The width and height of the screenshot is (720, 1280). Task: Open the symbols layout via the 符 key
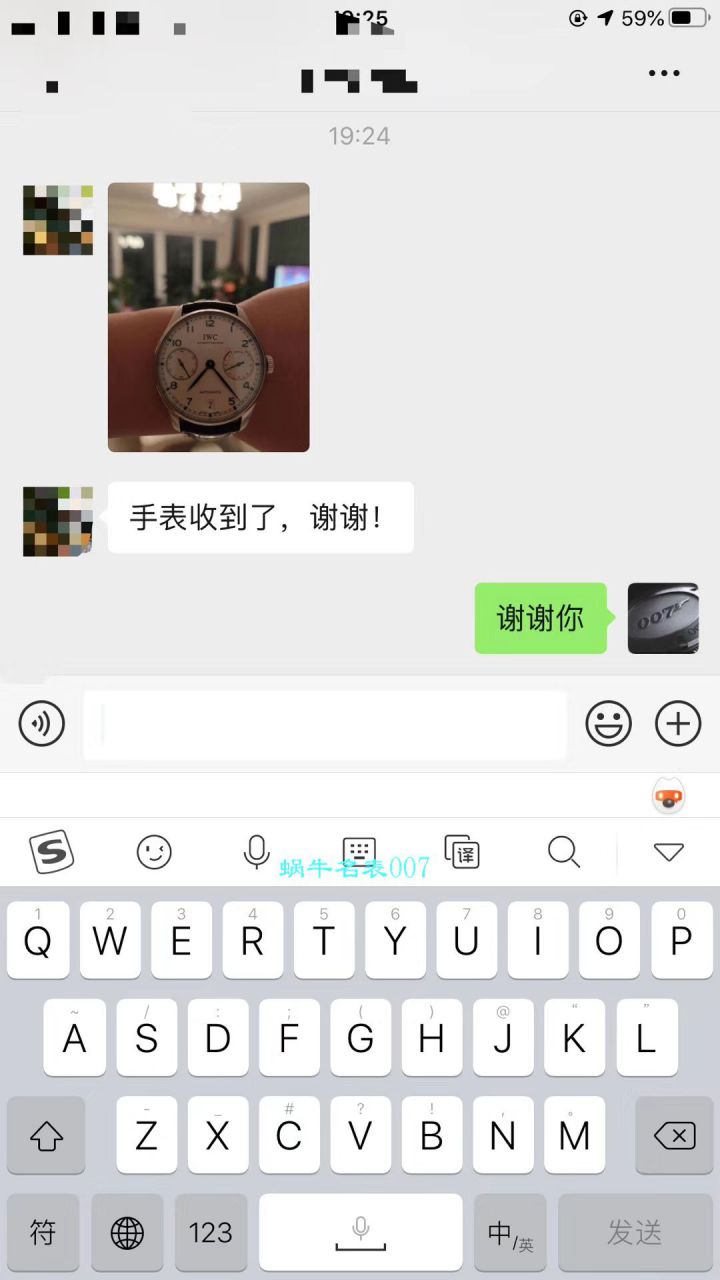pyautogui.click(x=41, y=1232)
